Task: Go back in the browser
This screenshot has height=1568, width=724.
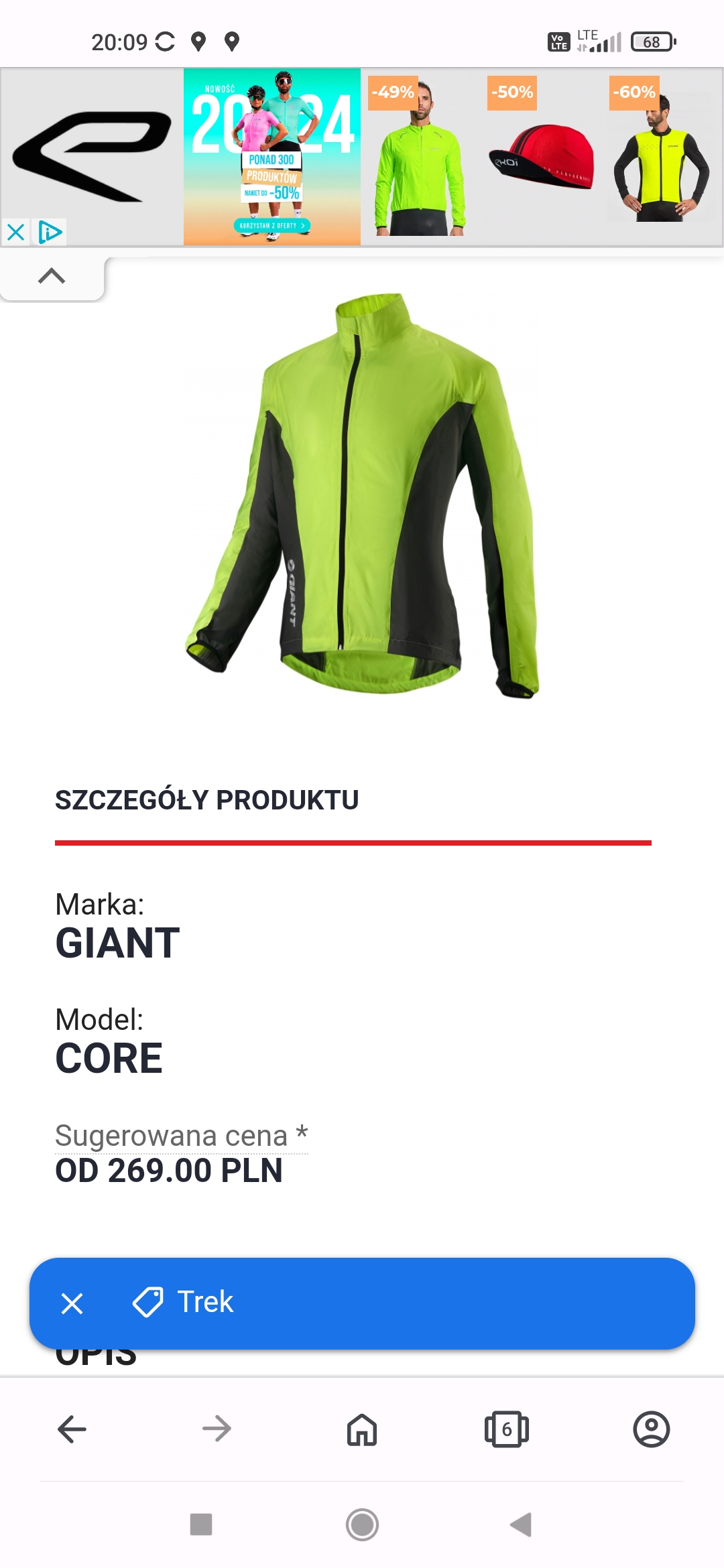Action: tap(72, 1429)
